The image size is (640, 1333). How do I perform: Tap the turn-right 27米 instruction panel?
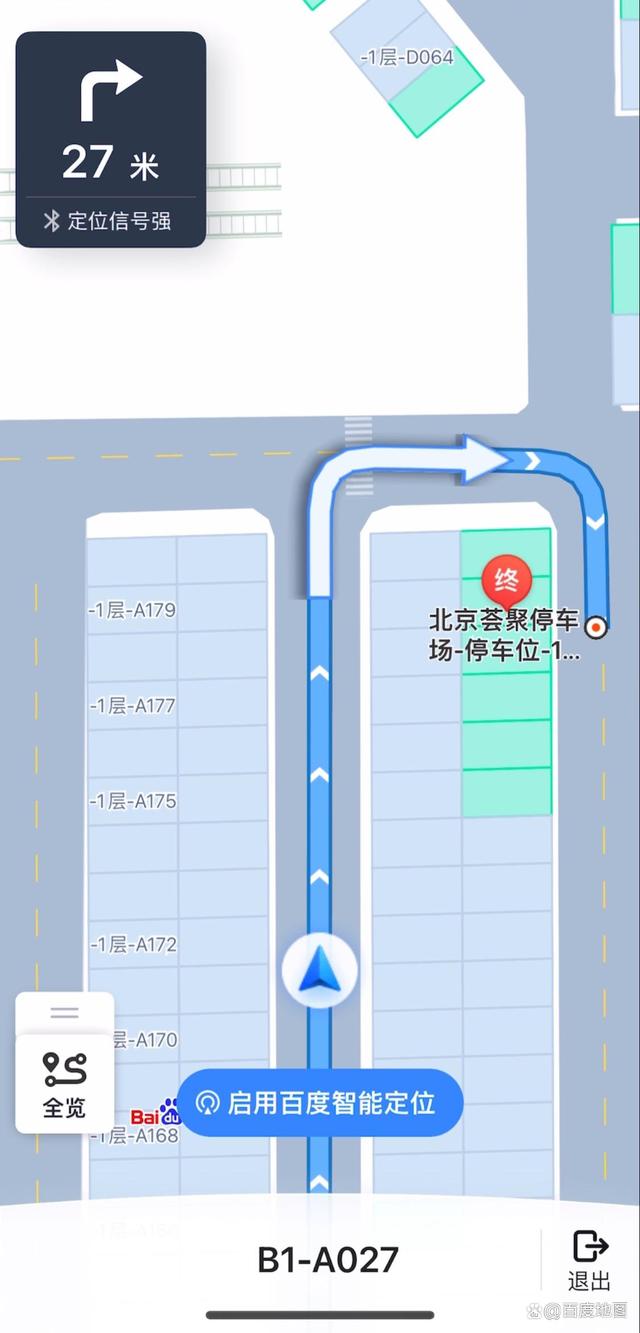(x=110, y=139)
